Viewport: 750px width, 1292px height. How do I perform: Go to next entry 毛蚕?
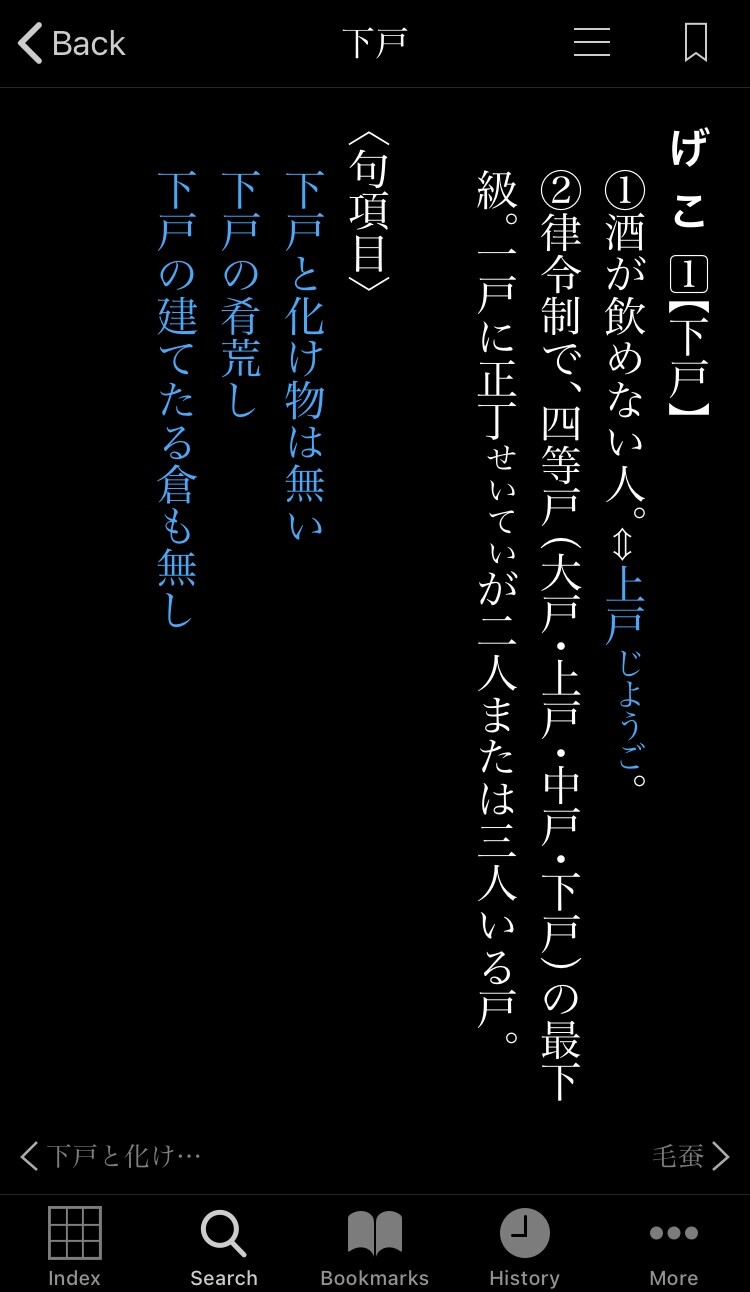coord(690,1157)
